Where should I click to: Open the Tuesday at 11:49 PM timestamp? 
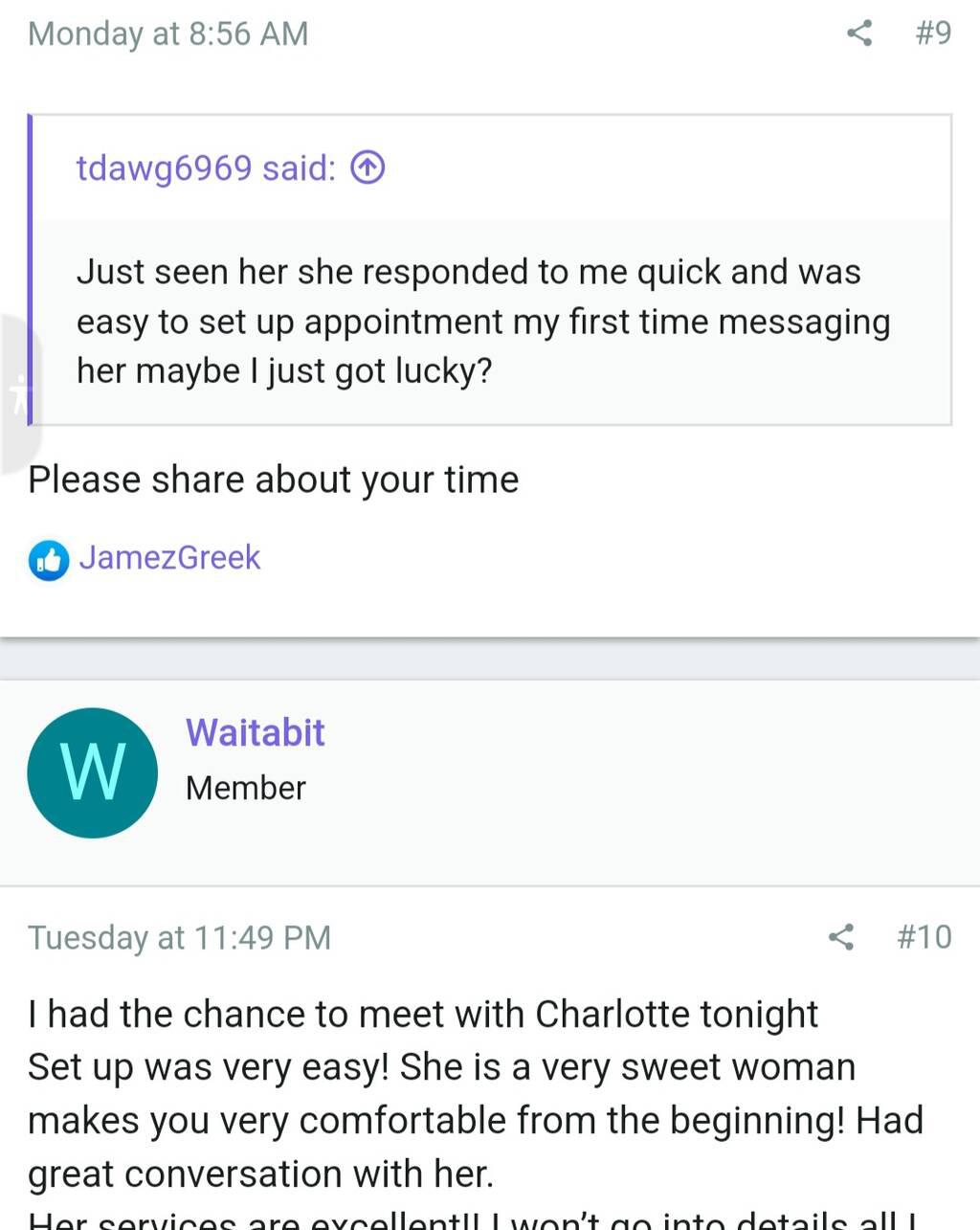point(179,937)
